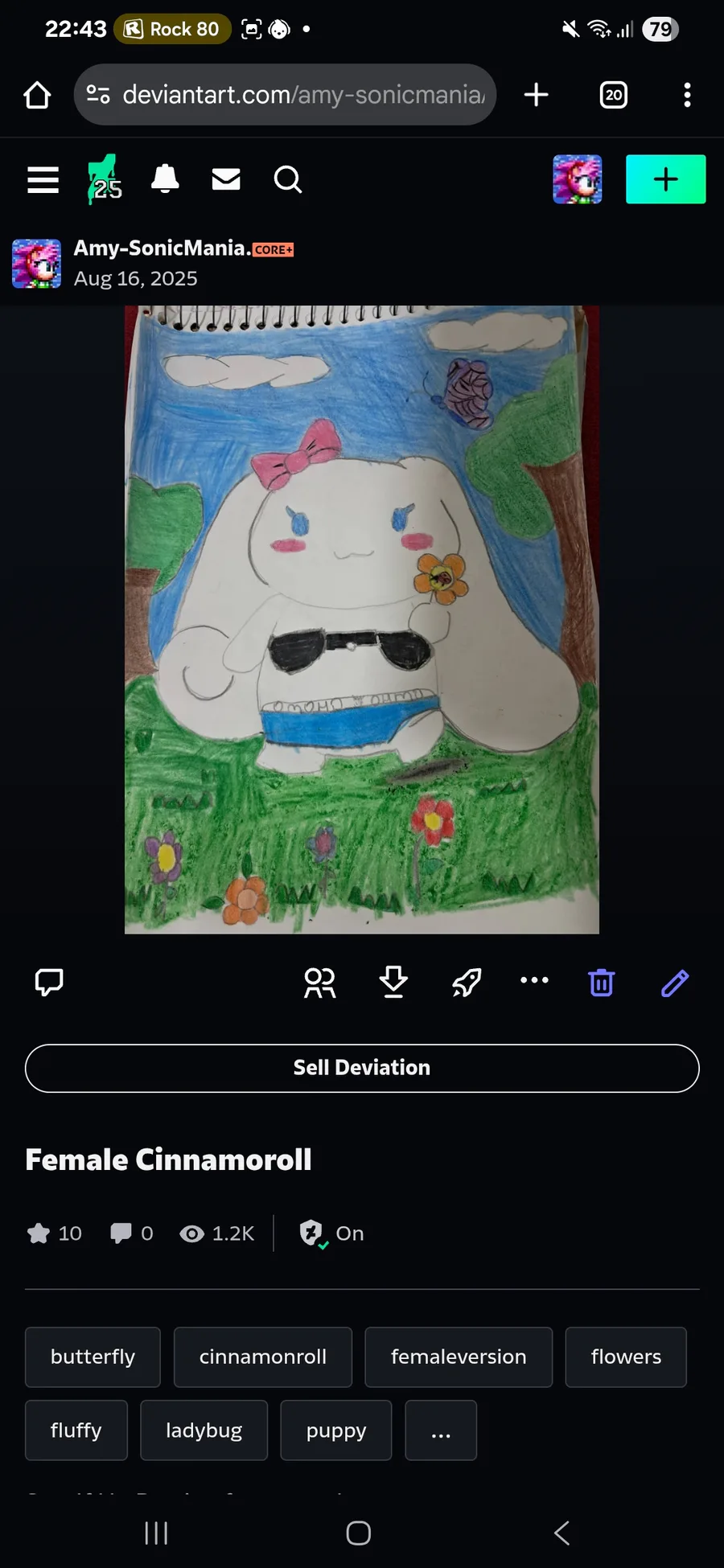Open the notifications bell
The height and width of the screenshot is (1568, 724).
pyautogui.click(x=165, y=179)
